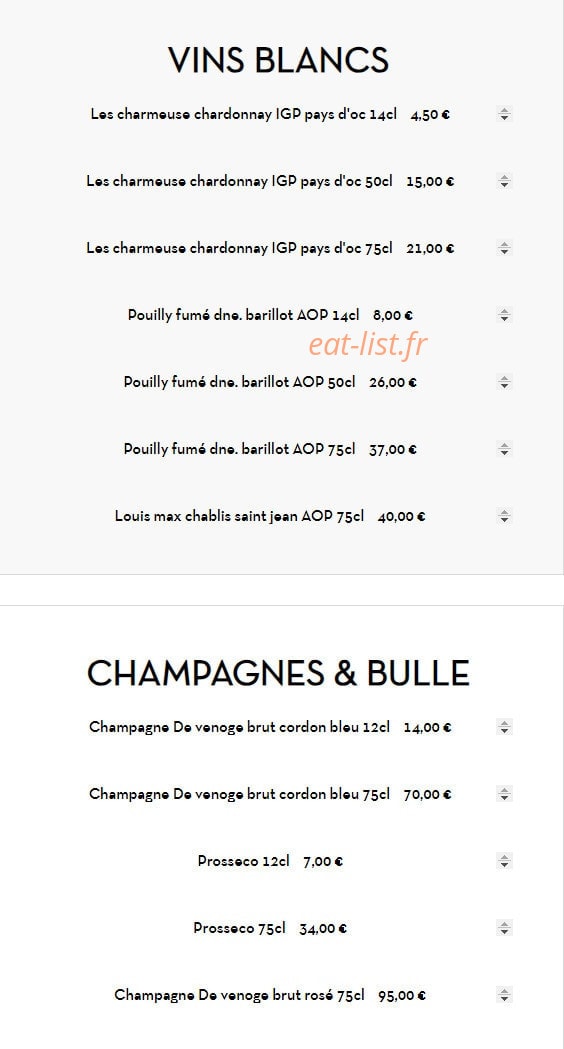Screen dimensions: 564x1049
Task: Set quantity for De venoge cordon bleu 75cl
Action: point(504,794)
